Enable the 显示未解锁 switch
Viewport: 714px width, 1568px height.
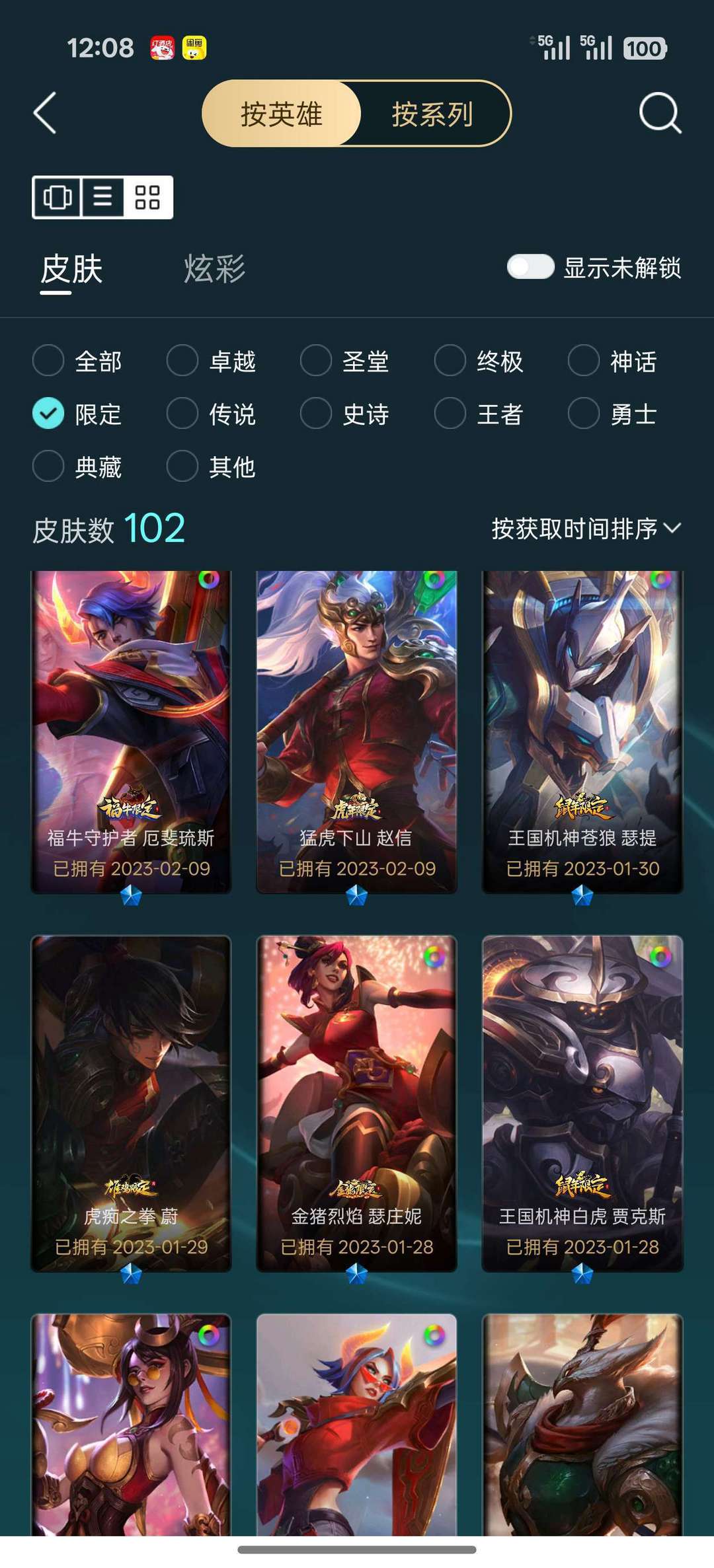pyautogui.click(x=530, y=267)
